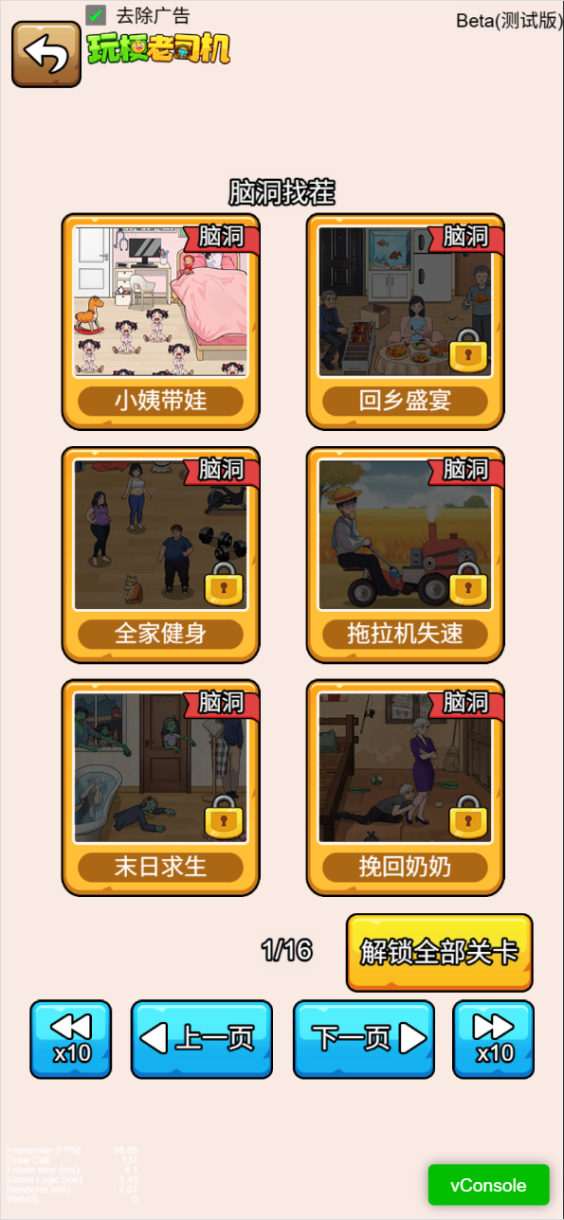Image resolution: width=564 pixels, height=1220 pixels.
Task: Open the 小姨带娃 level card
Action: click(161, 321)
